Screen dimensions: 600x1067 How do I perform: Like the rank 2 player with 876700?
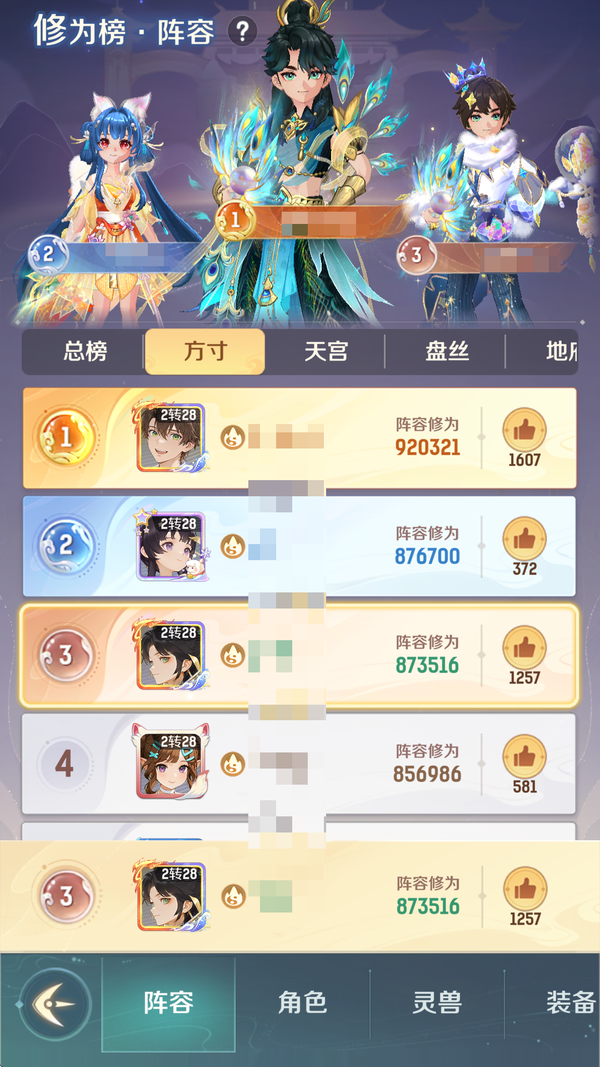tap(524, 539)
